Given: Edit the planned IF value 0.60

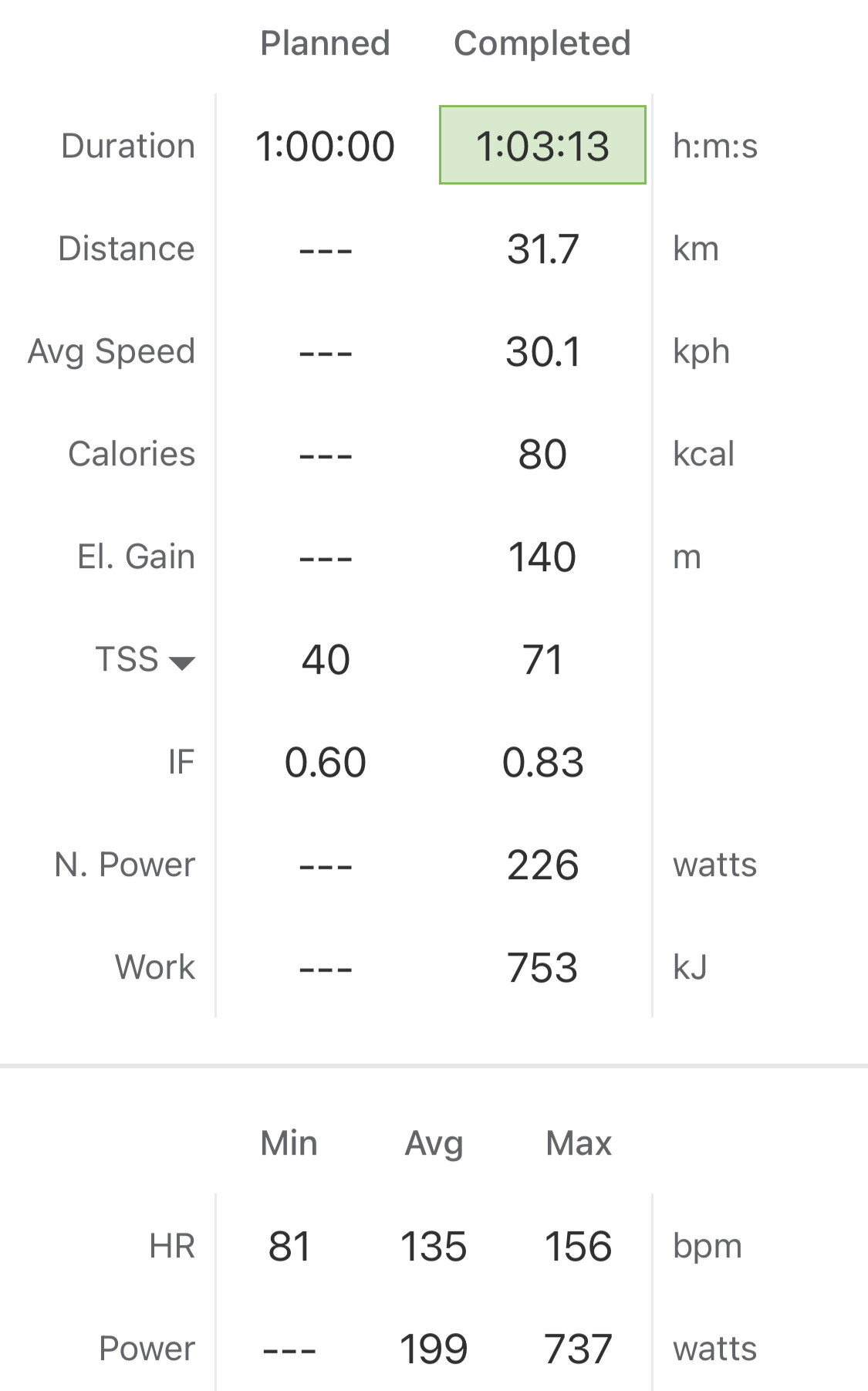Looking at the screenshot, I should (325, 763).
